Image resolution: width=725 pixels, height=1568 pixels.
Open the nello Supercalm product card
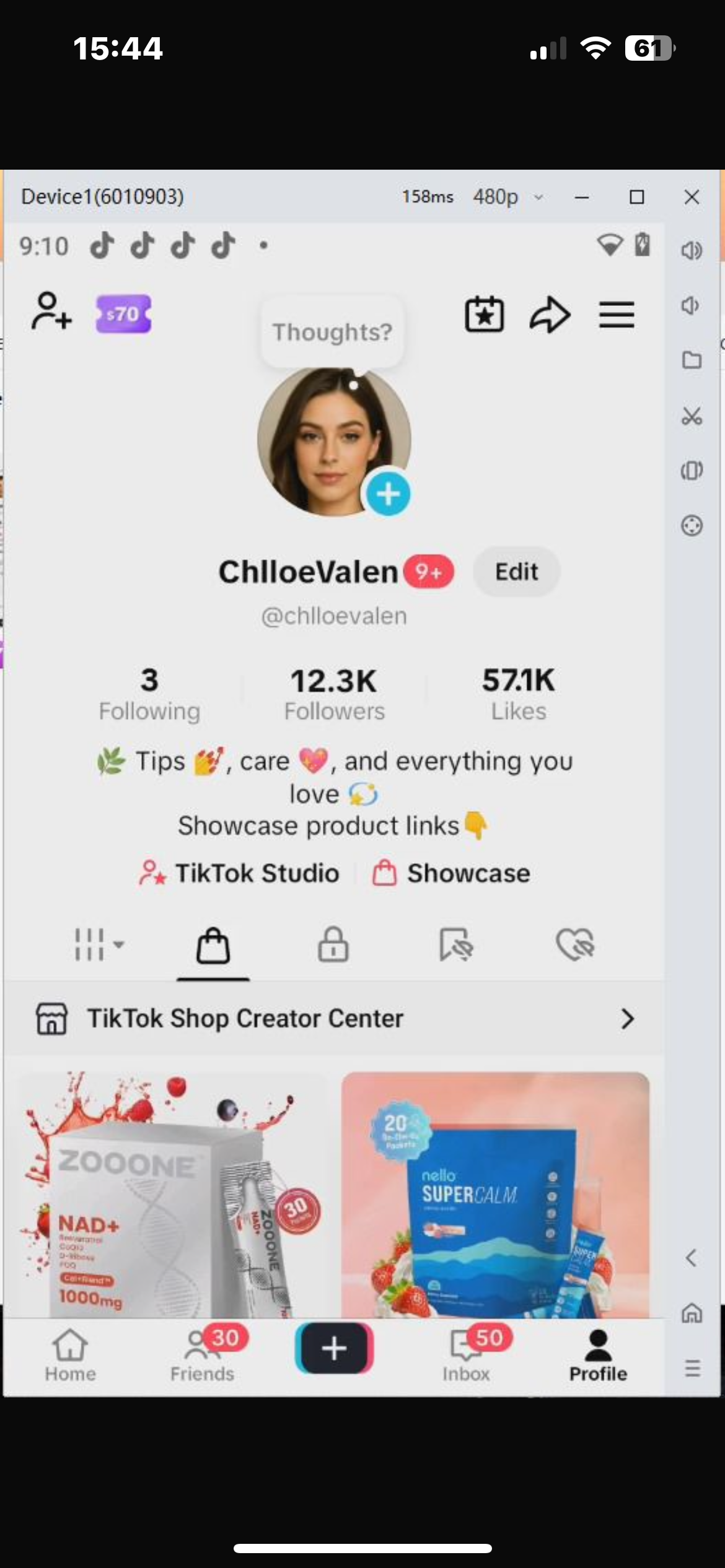click(496, 1195)
